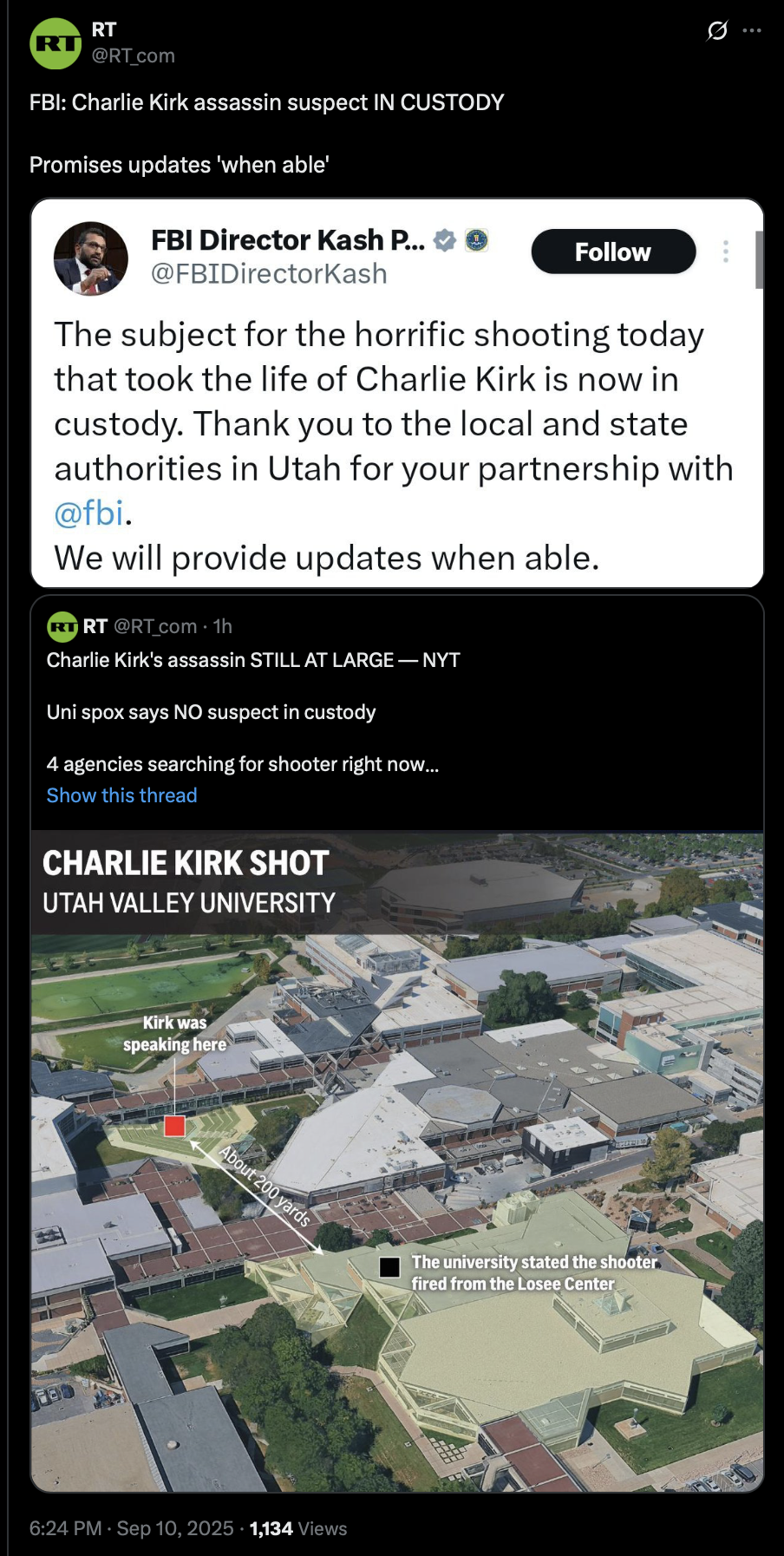Screen dimensions: 784x1556
Task: Open the post's 1,134 Views analytics
Action: tap(297, 1528)
